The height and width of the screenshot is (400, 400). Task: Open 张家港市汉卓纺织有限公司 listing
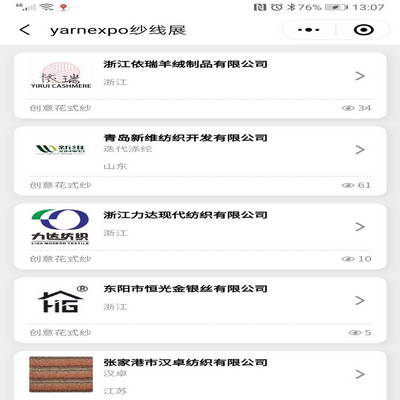tap(200, 375)
